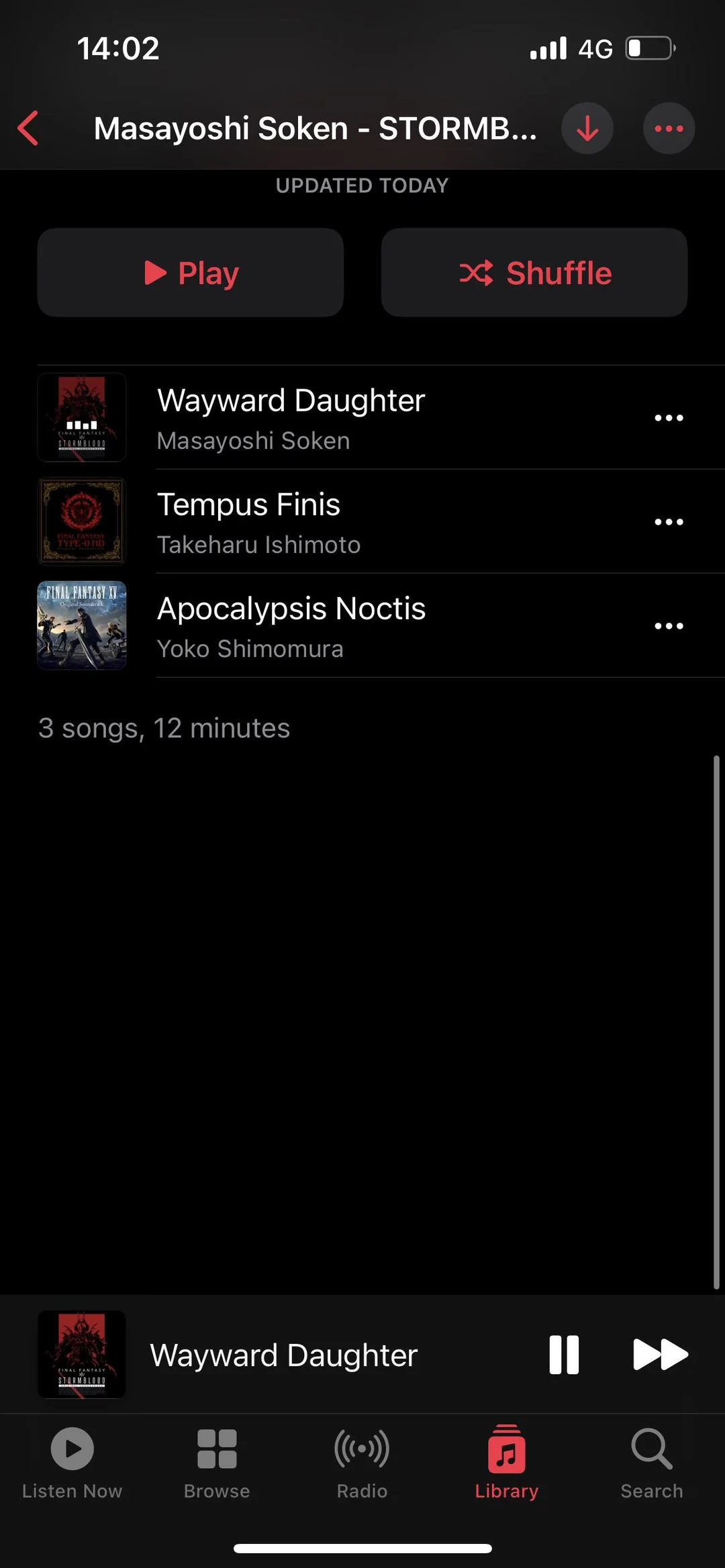Go to the Search tab
Image resolution: width=725 pixels, height=1568 pixels.
point(652,1462)
